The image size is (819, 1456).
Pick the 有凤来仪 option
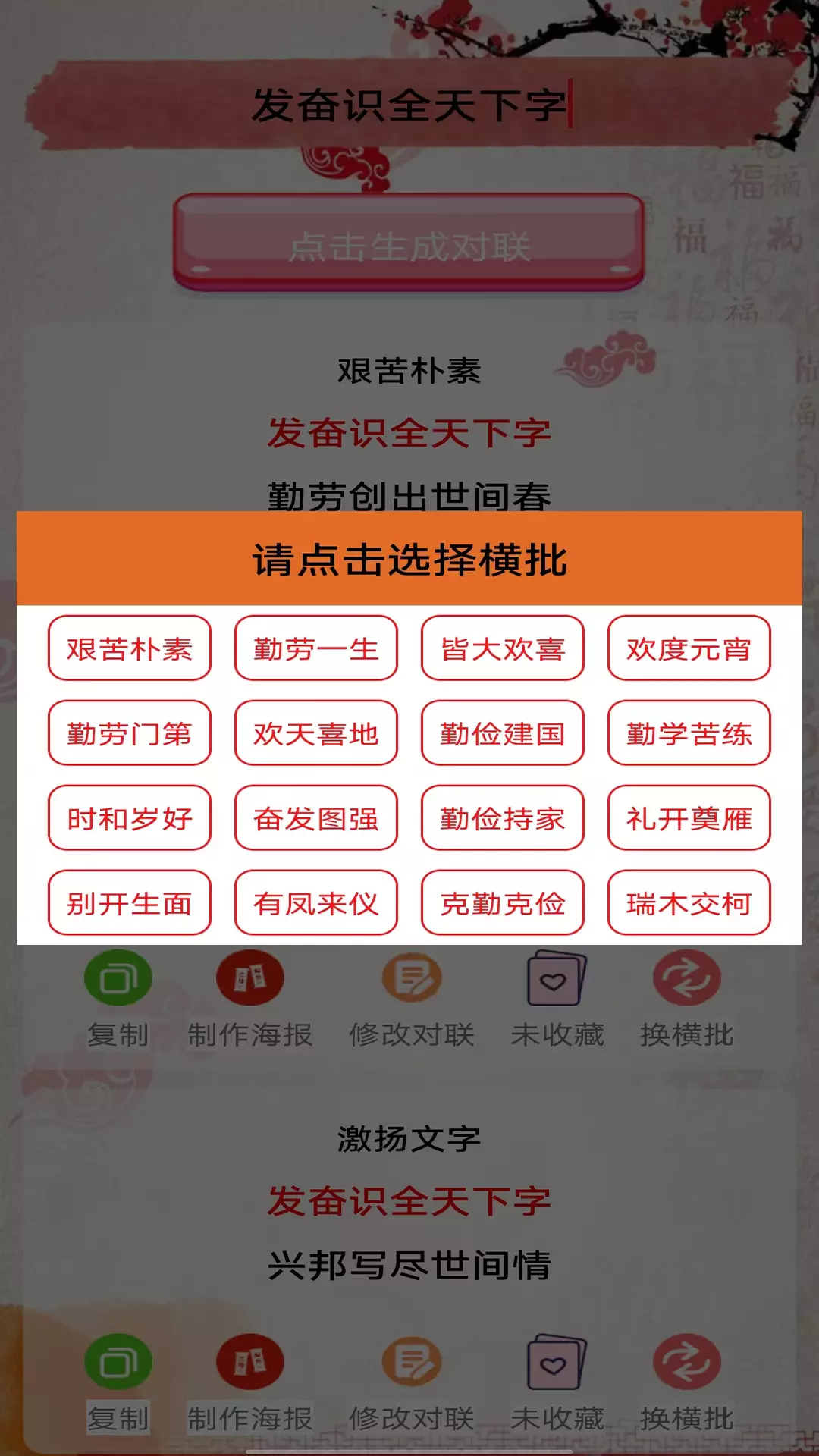(x=316, y=903)
